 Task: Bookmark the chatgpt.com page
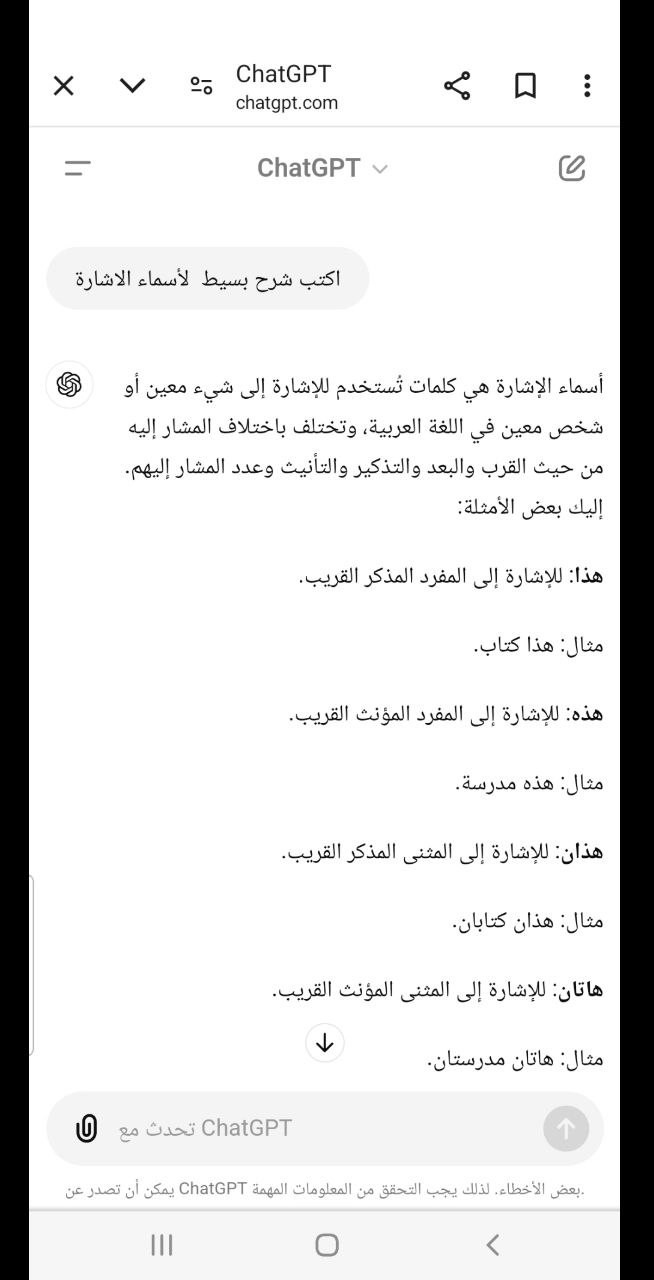point(525,86)
